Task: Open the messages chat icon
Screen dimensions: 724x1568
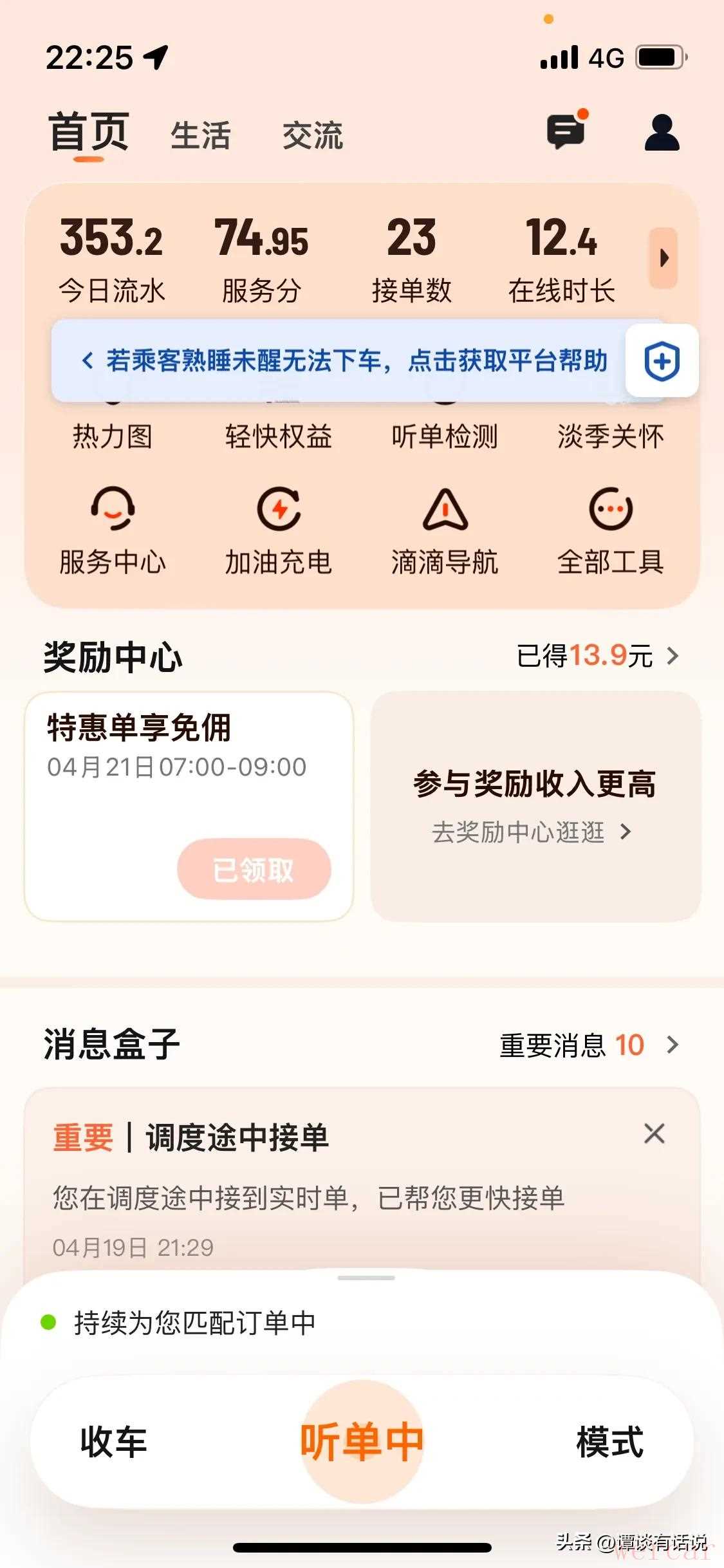Action: 566,131
